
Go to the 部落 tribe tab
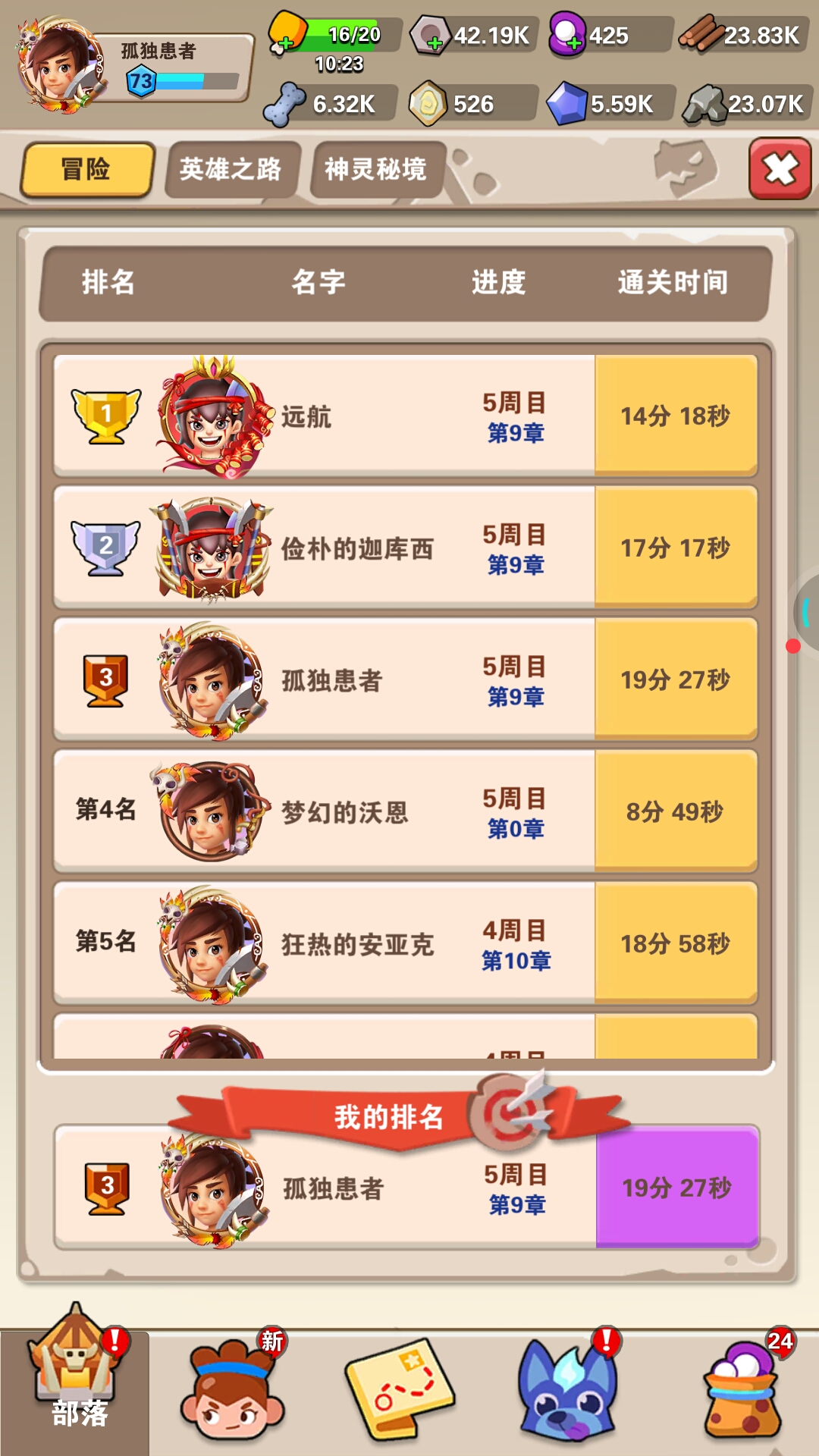tap(76, 1379)
